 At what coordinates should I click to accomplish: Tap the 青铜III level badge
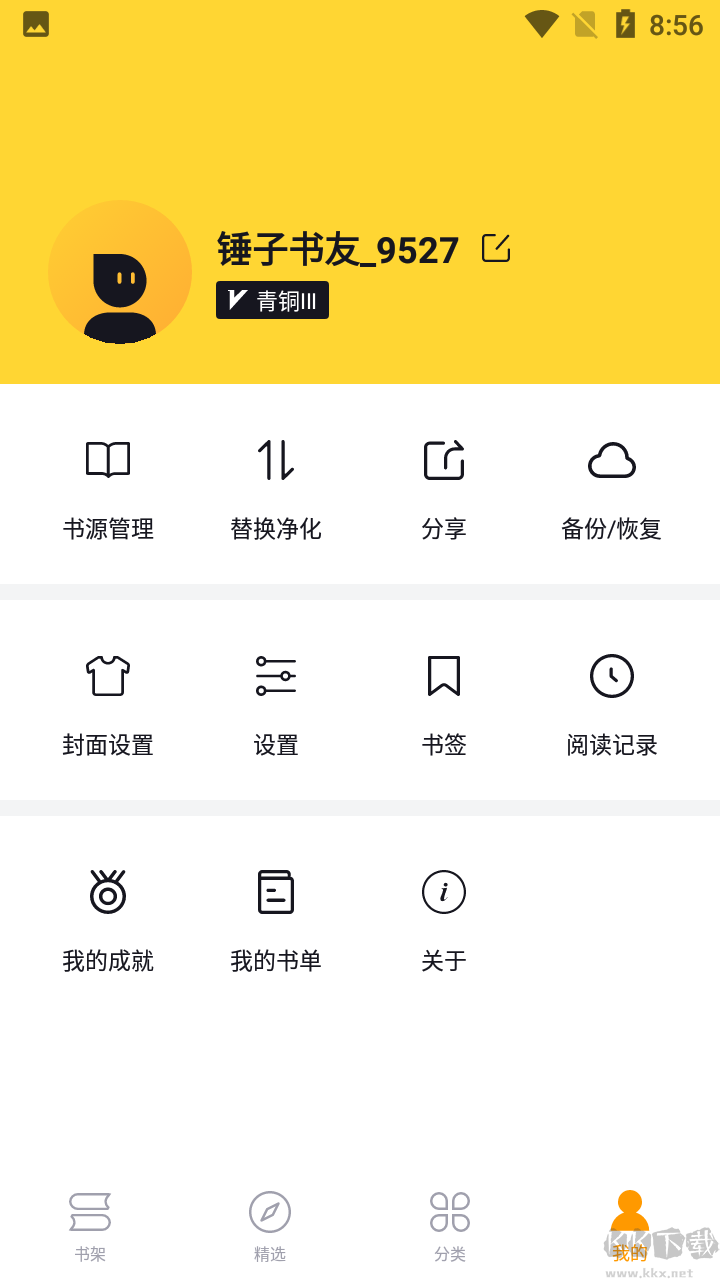[x=272, y=300]
